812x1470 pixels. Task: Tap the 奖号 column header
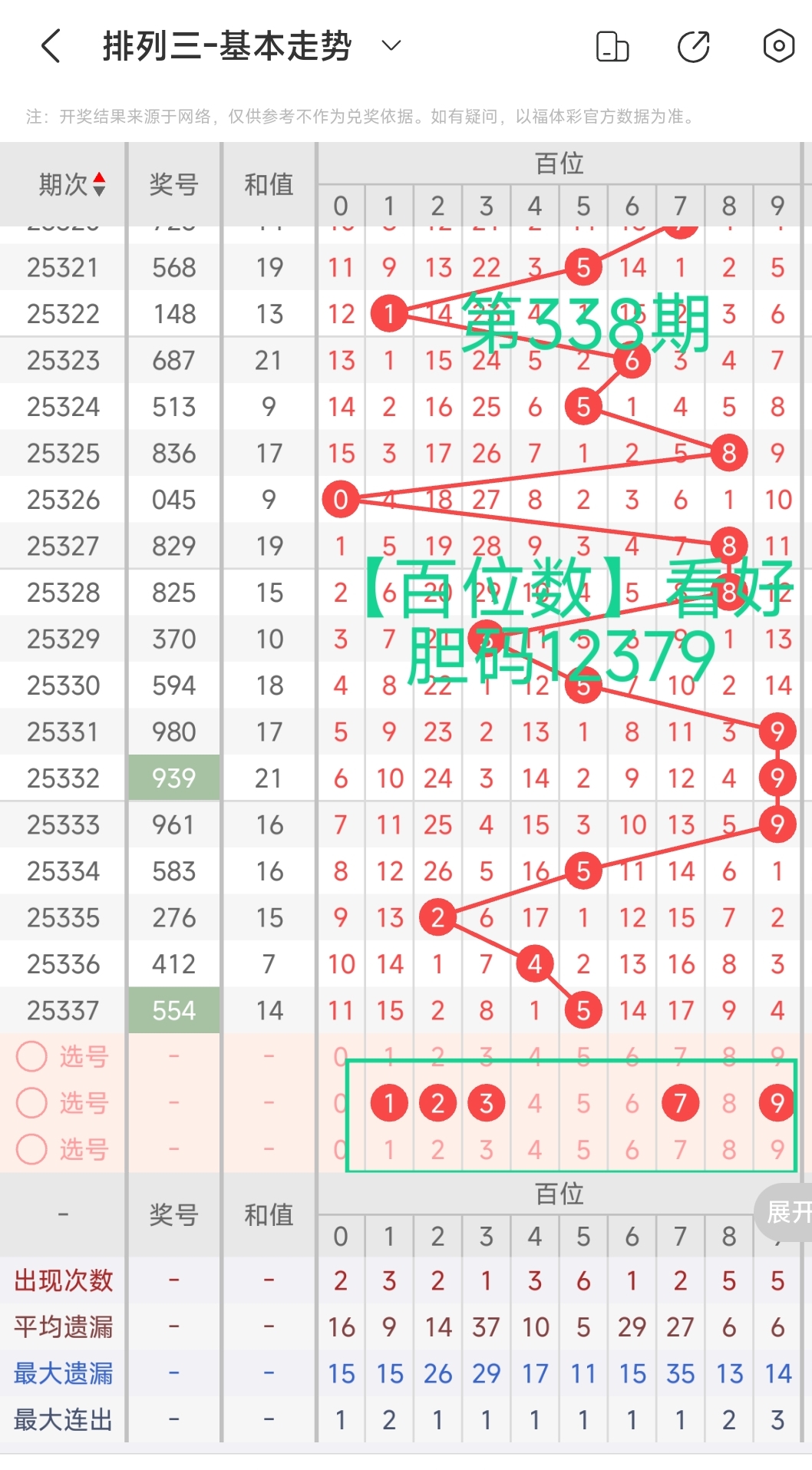[174, 184]
